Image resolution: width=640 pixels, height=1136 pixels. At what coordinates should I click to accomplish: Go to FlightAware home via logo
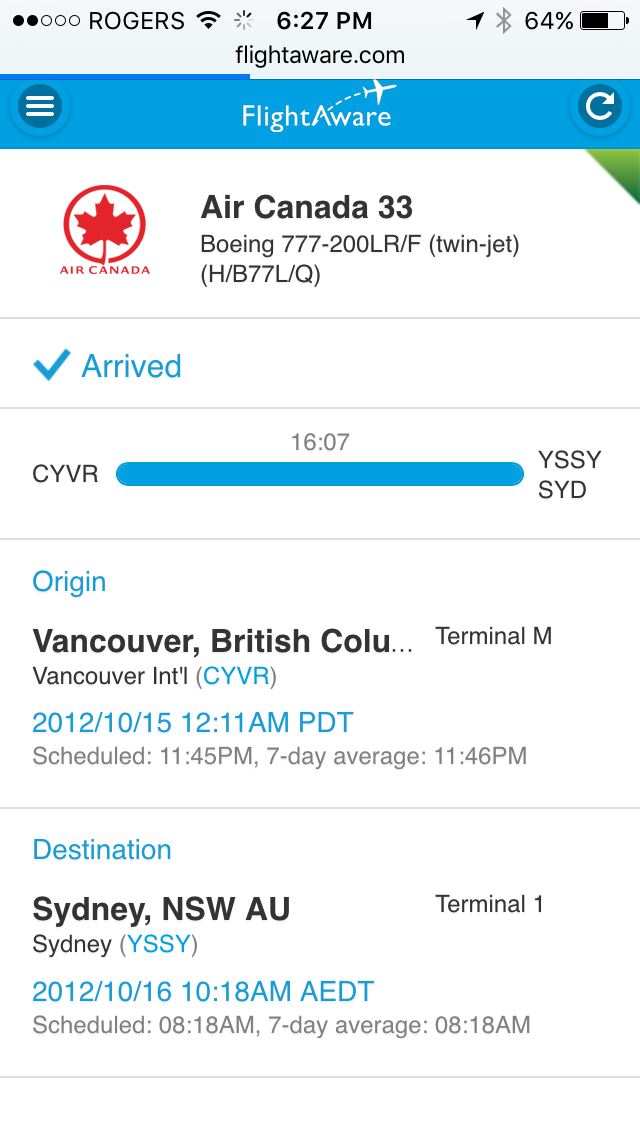(x=318, y=108)
